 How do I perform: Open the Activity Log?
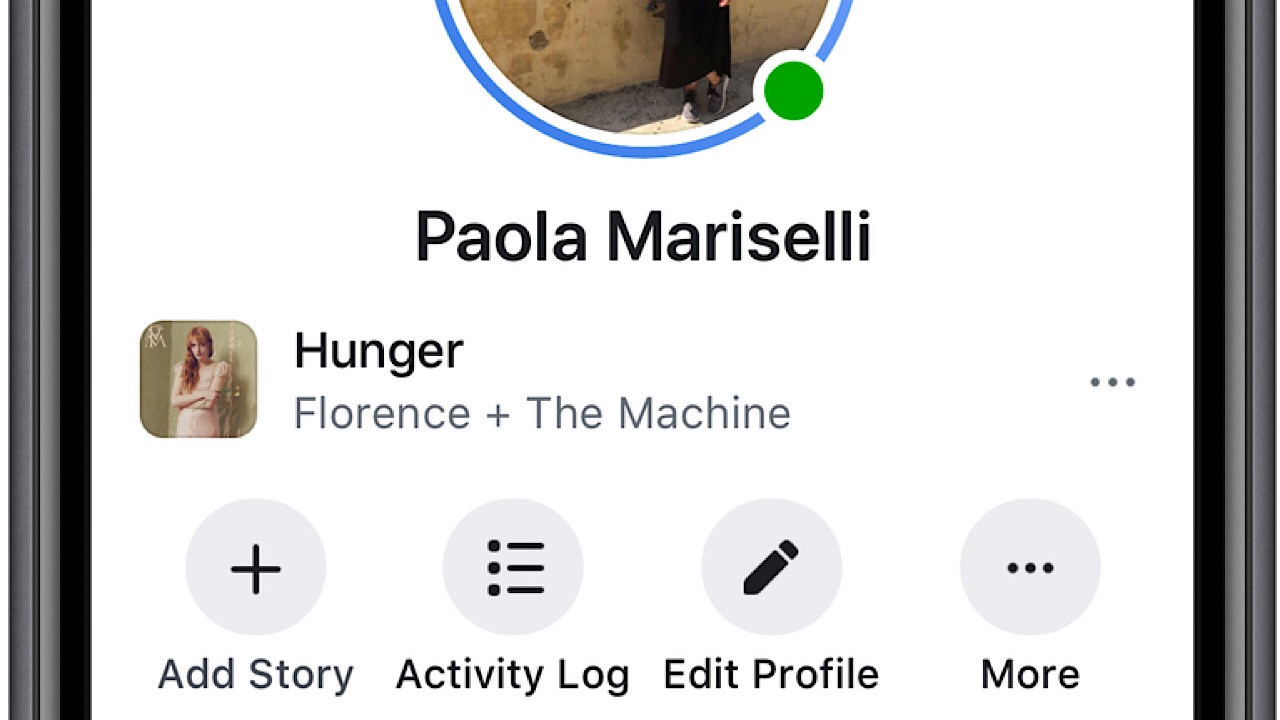513,568
